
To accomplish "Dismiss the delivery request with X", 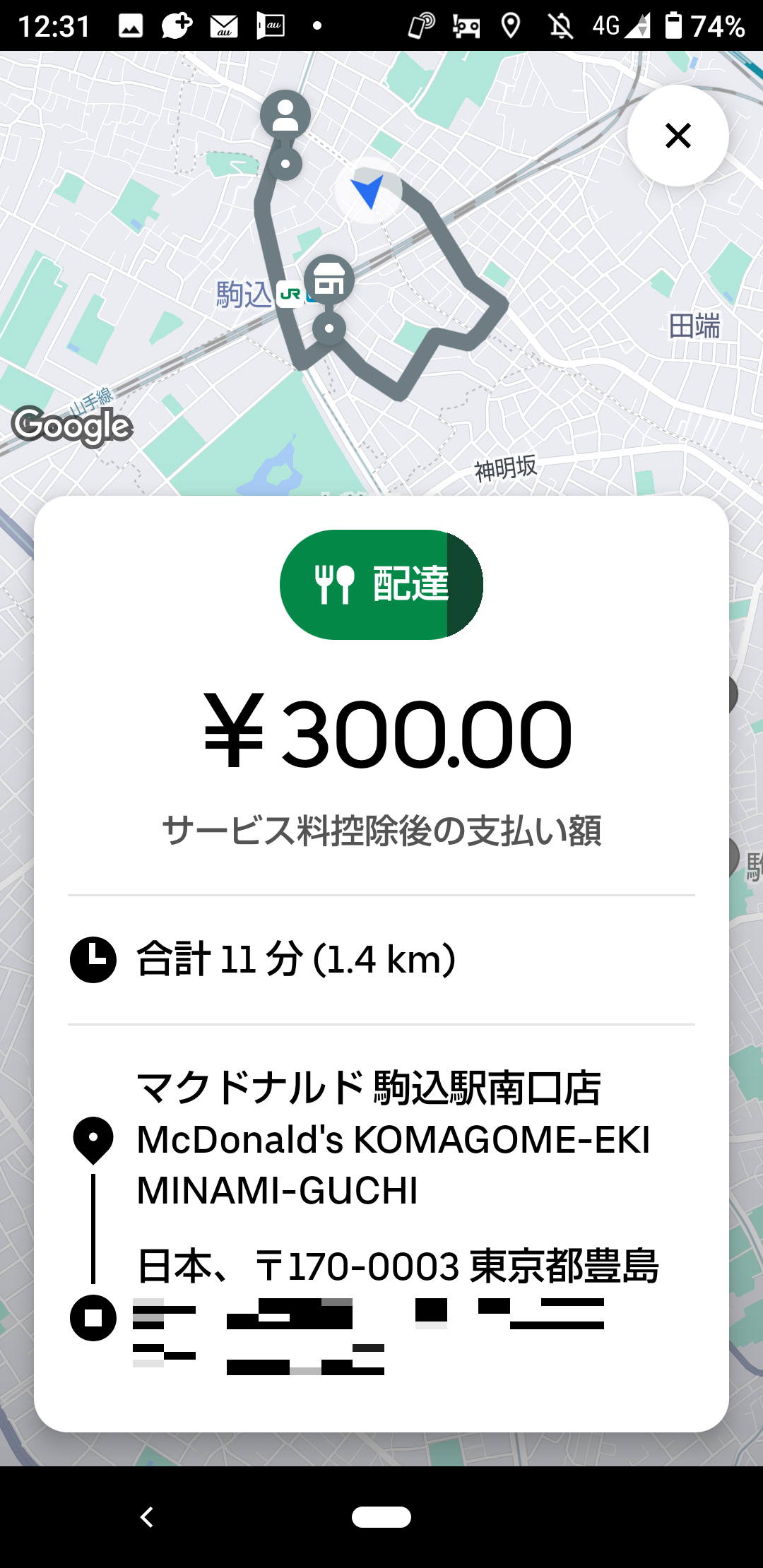I will click(x=678, y=136).
